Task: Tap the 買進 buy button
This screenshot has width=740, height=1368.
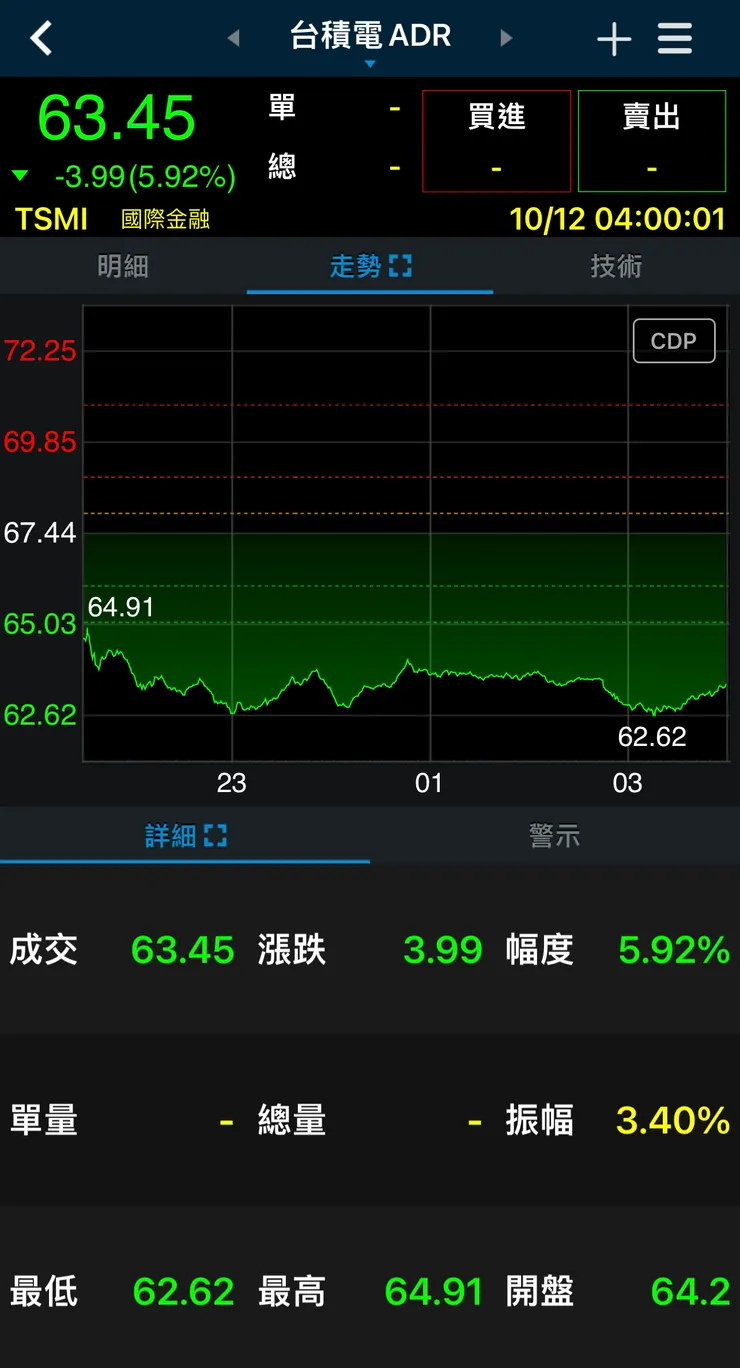Action: [496, 140]
